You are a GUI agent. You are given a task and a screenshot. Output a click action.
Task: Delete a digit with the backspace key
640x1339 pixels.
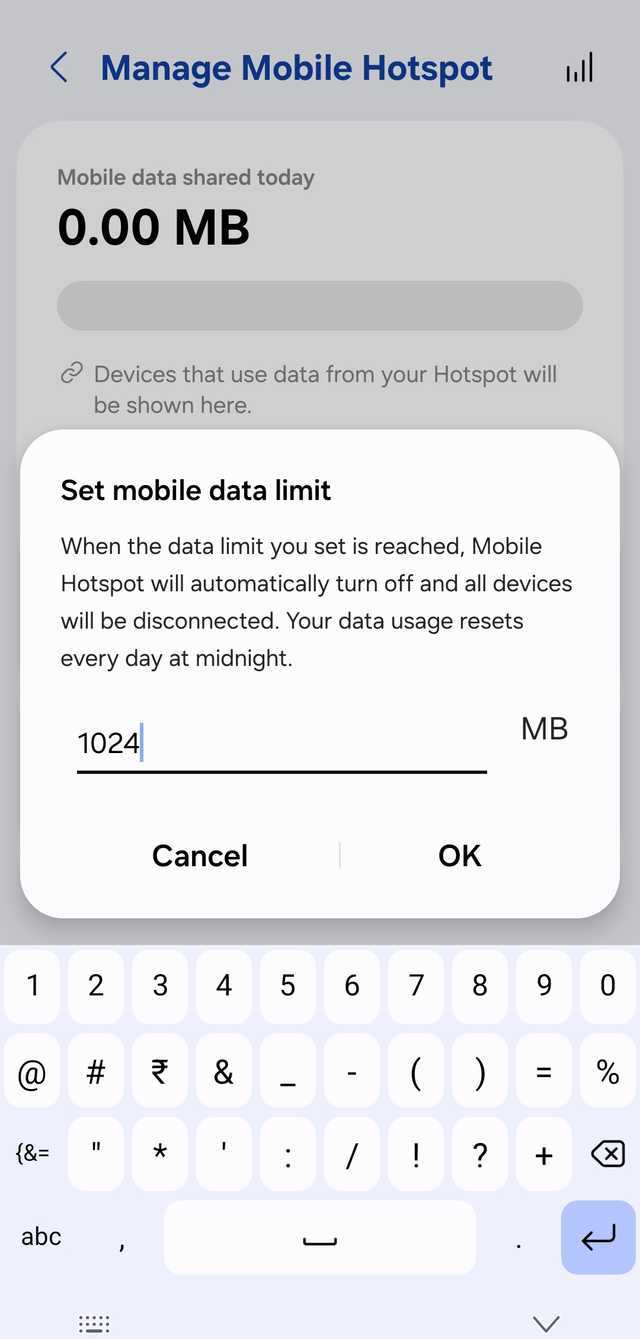click(x=607, y=1154)
